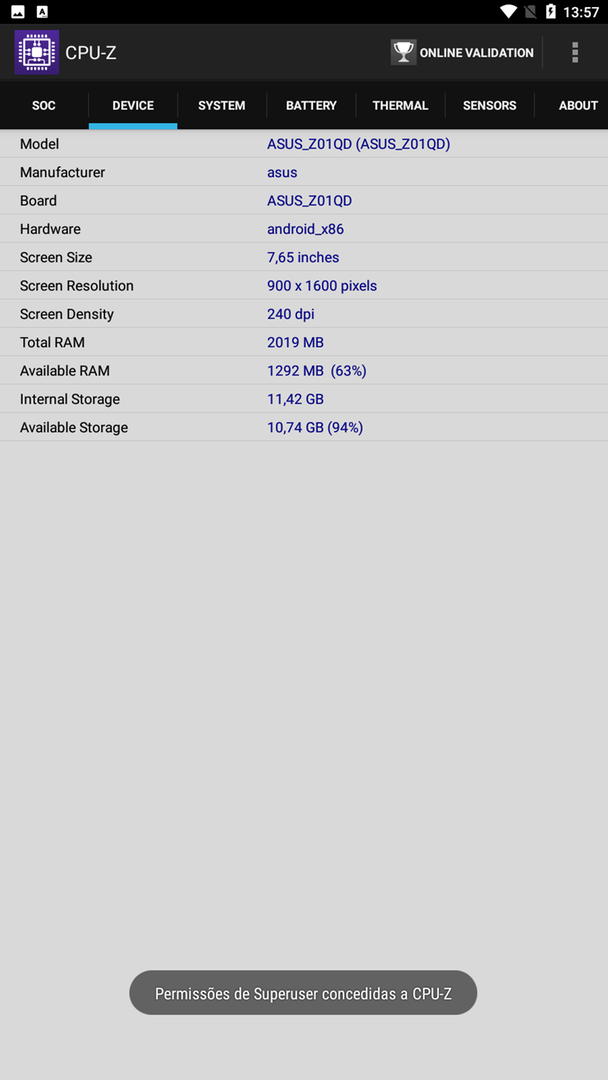Switch to the Sensors tab
608x1080 pixels.
point(490,105)
